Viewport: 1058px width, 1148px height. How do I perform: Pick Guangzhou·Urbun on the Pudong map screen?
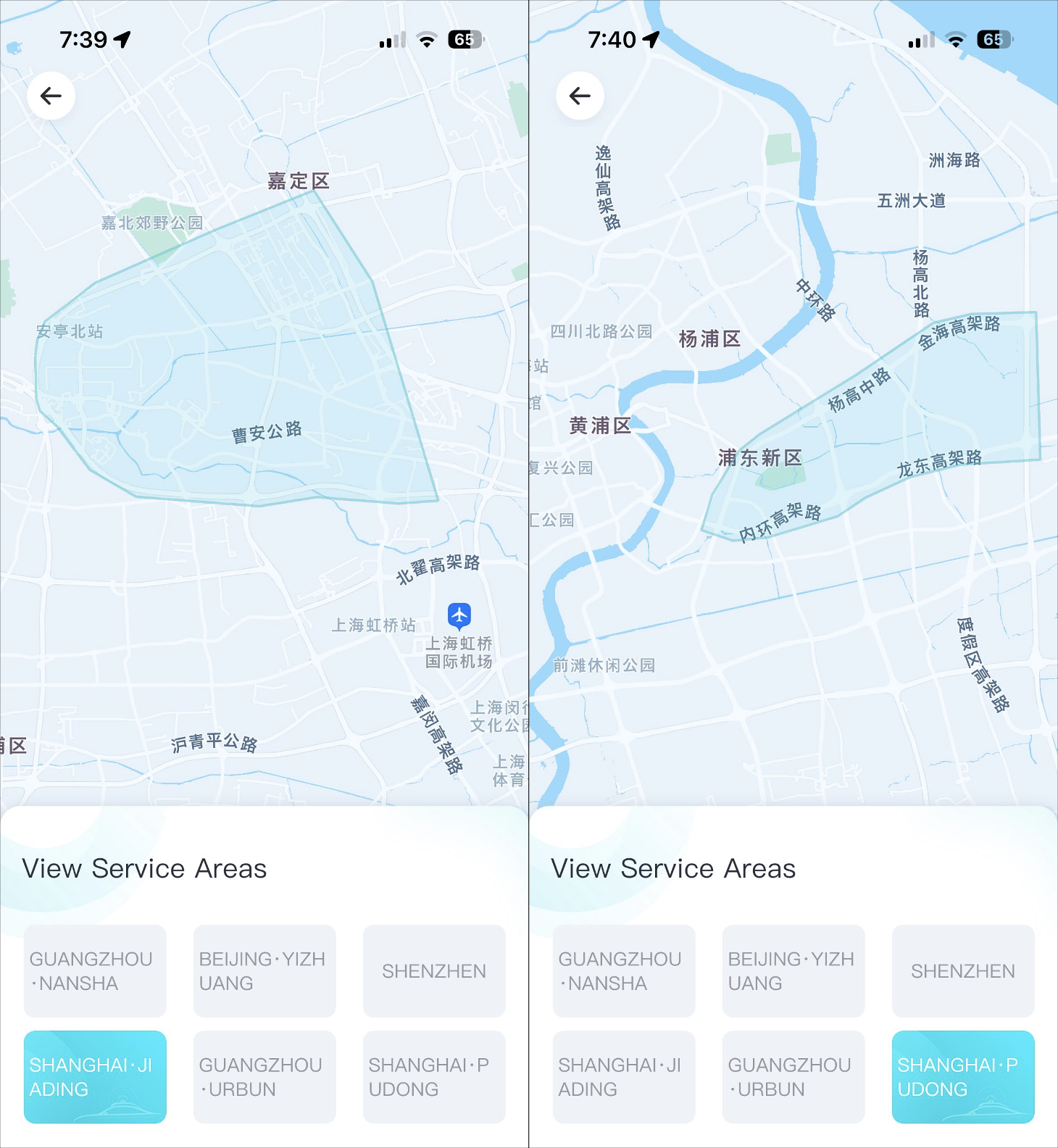pos(793,1077)
